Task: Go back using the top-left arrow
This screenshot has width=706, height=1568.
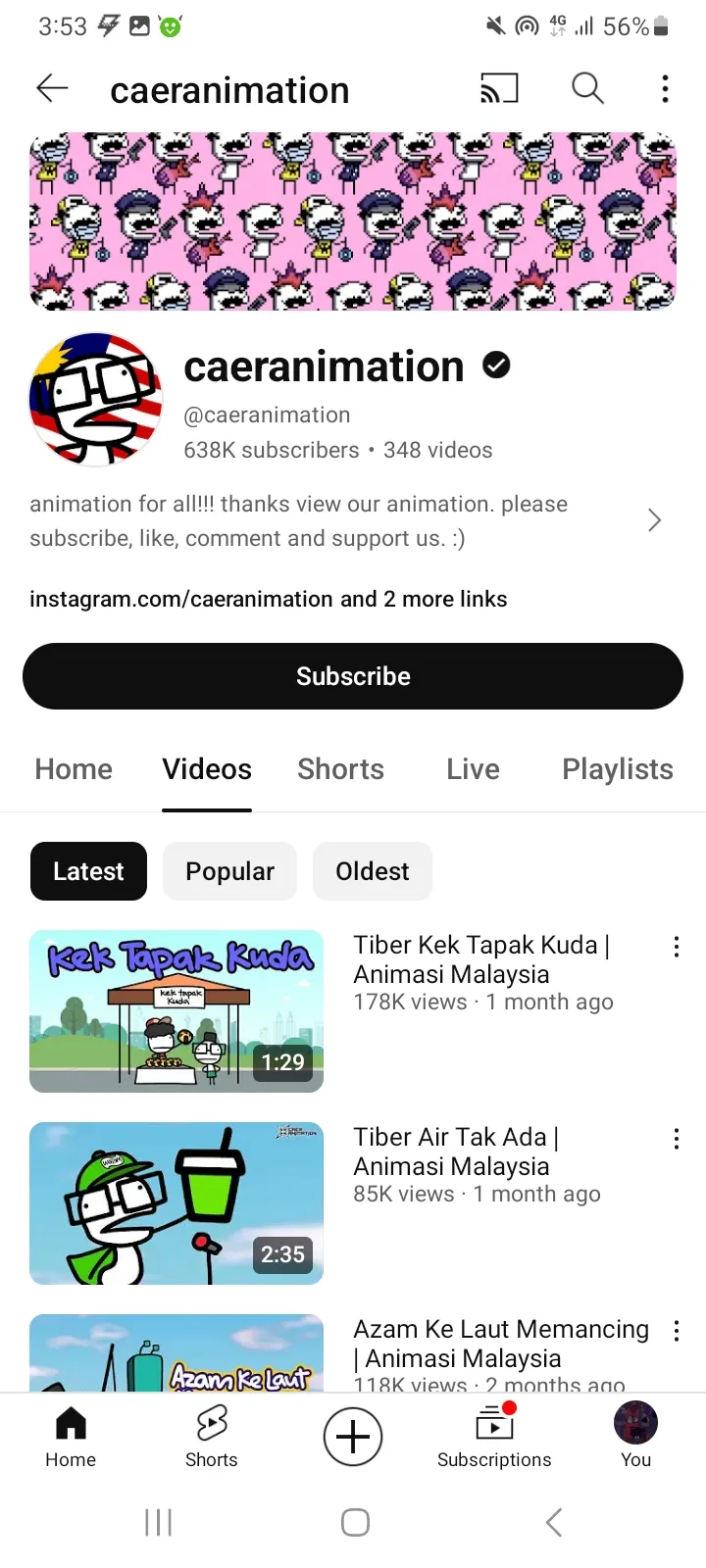Action: click(52, 89)
